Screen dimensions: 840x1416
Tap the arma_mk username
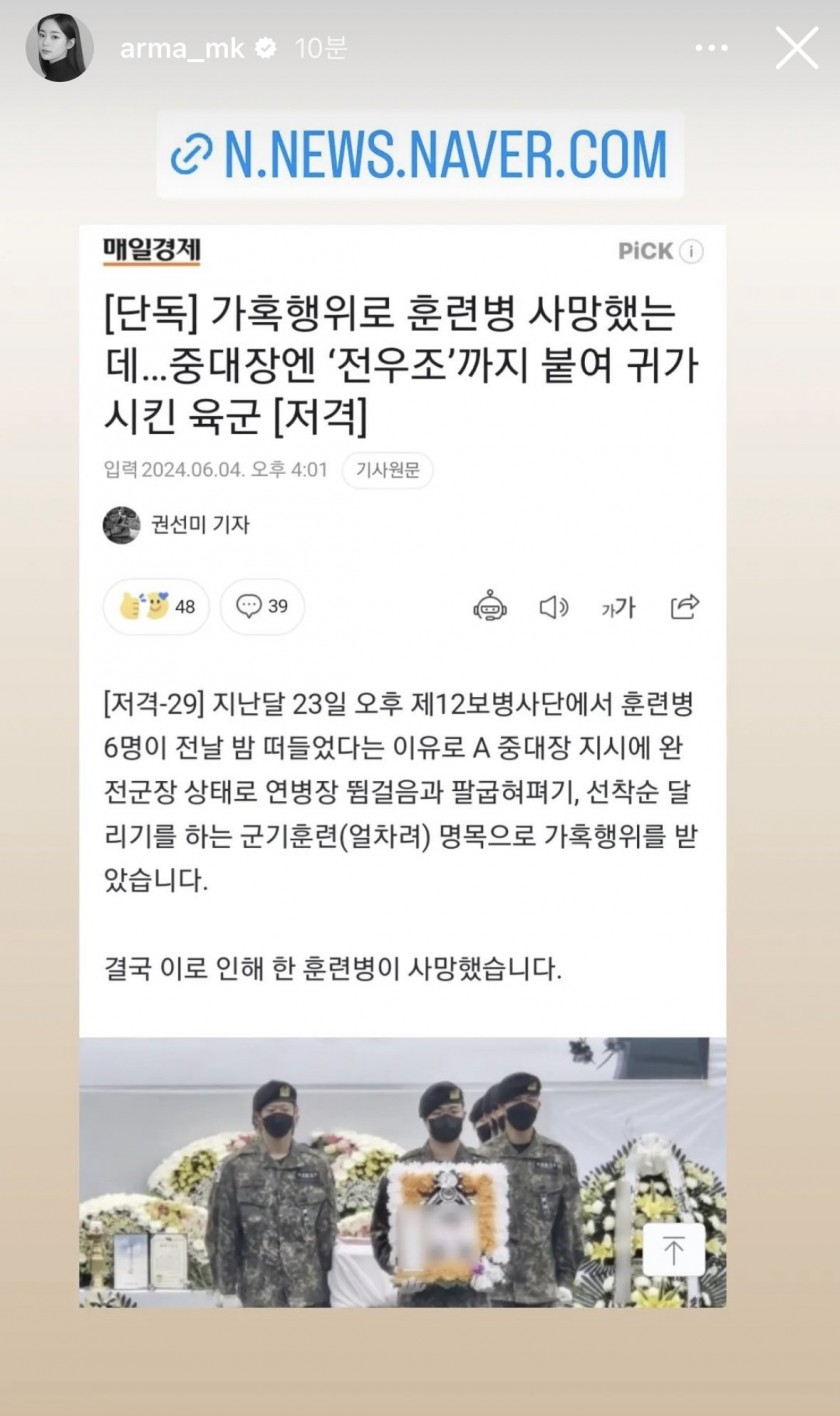point(181,48)
